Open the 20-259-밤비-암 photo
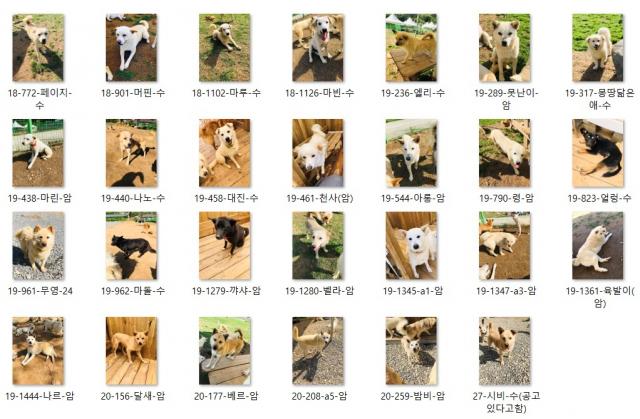This screenshot has height=419, width=640. [411, 351]
